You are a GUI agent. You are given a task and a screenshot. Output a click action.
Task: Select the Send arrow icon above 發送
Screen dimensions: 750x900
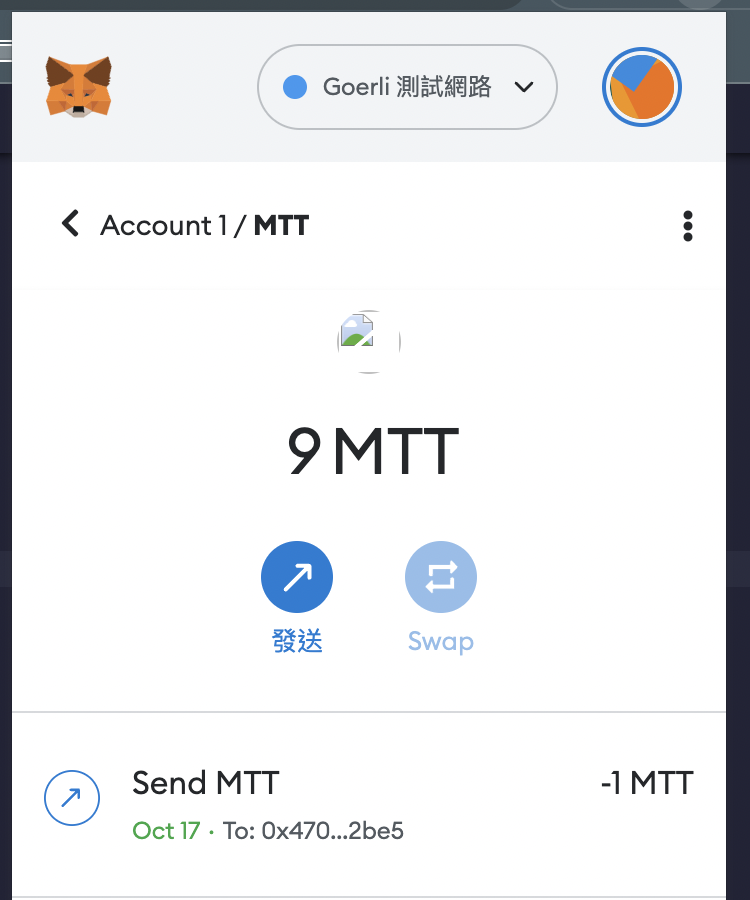coord(297,576)
